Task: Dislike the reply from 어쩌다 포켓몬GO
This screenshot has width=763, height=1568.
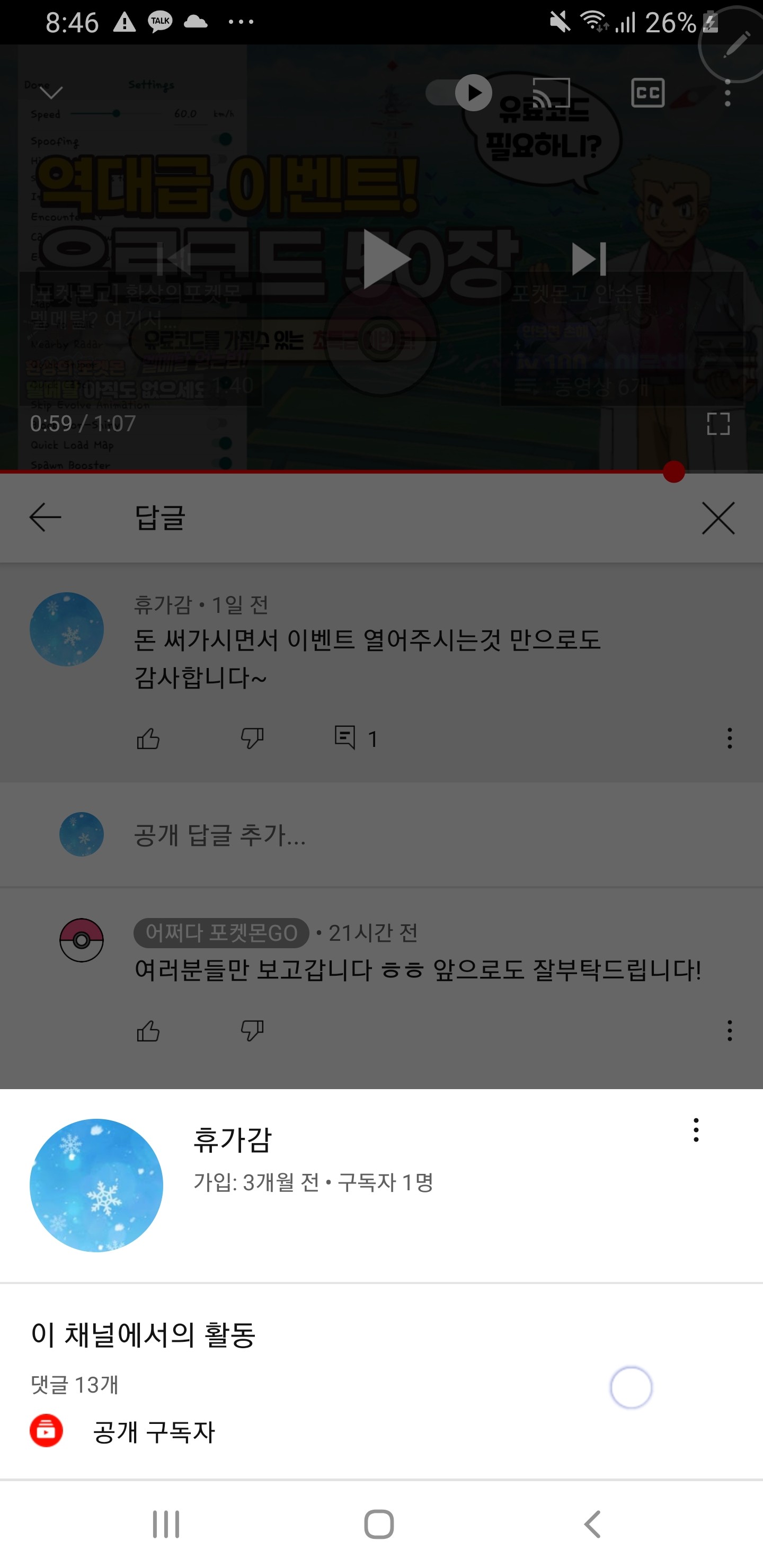Action: click(252, 1030)
